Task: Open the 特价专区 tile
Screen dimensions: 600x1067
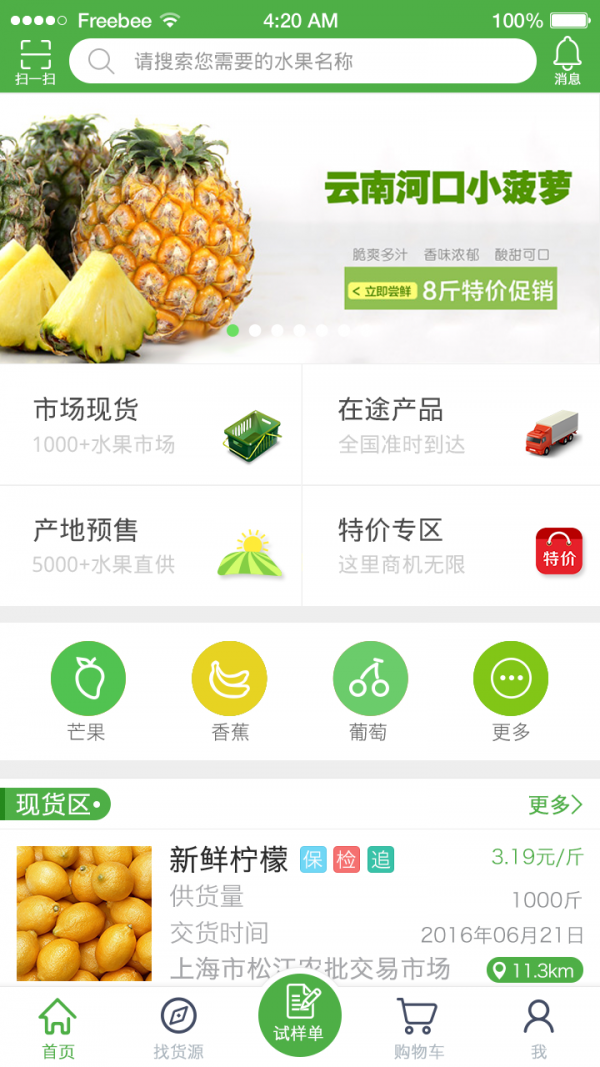Action: coord(451,546)
